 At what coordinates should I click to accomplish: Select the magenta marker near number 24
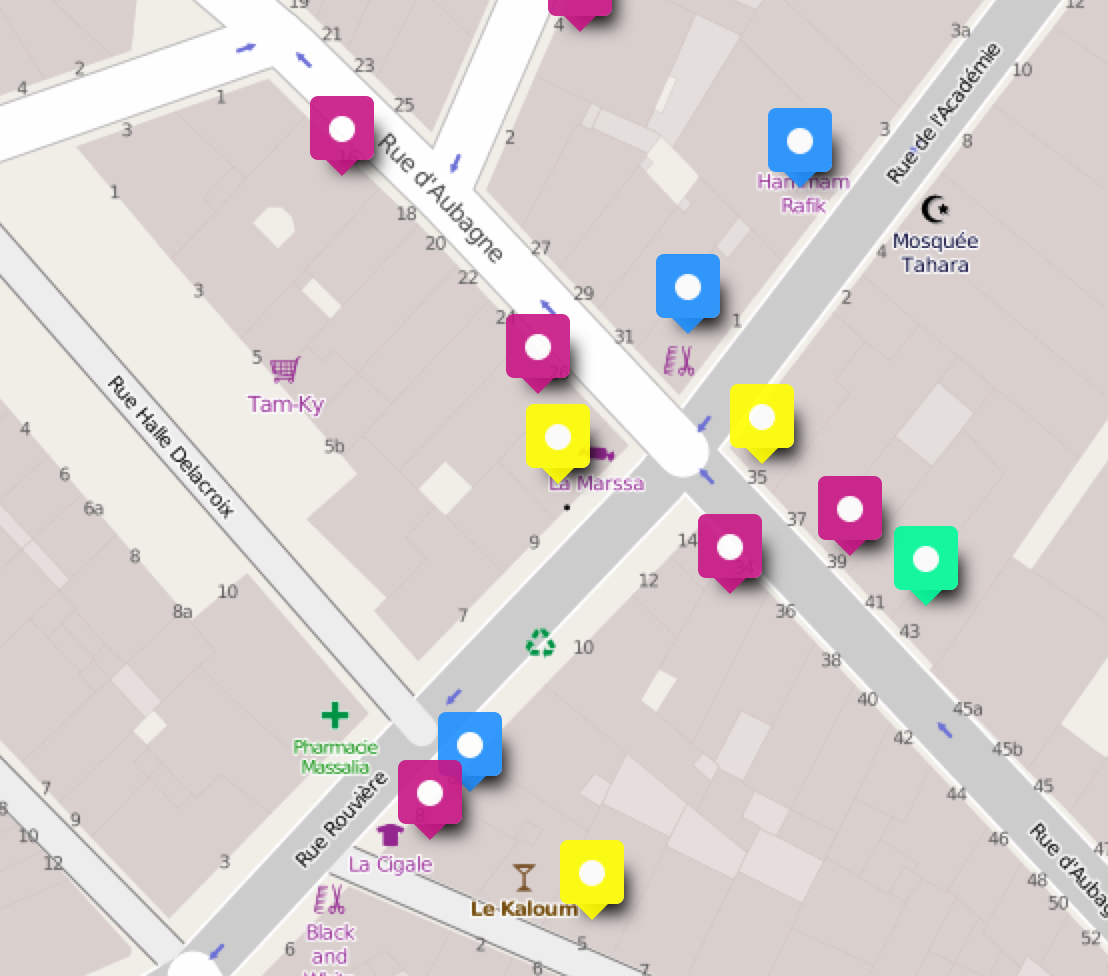pyautogui.click(x=537, y=347)
